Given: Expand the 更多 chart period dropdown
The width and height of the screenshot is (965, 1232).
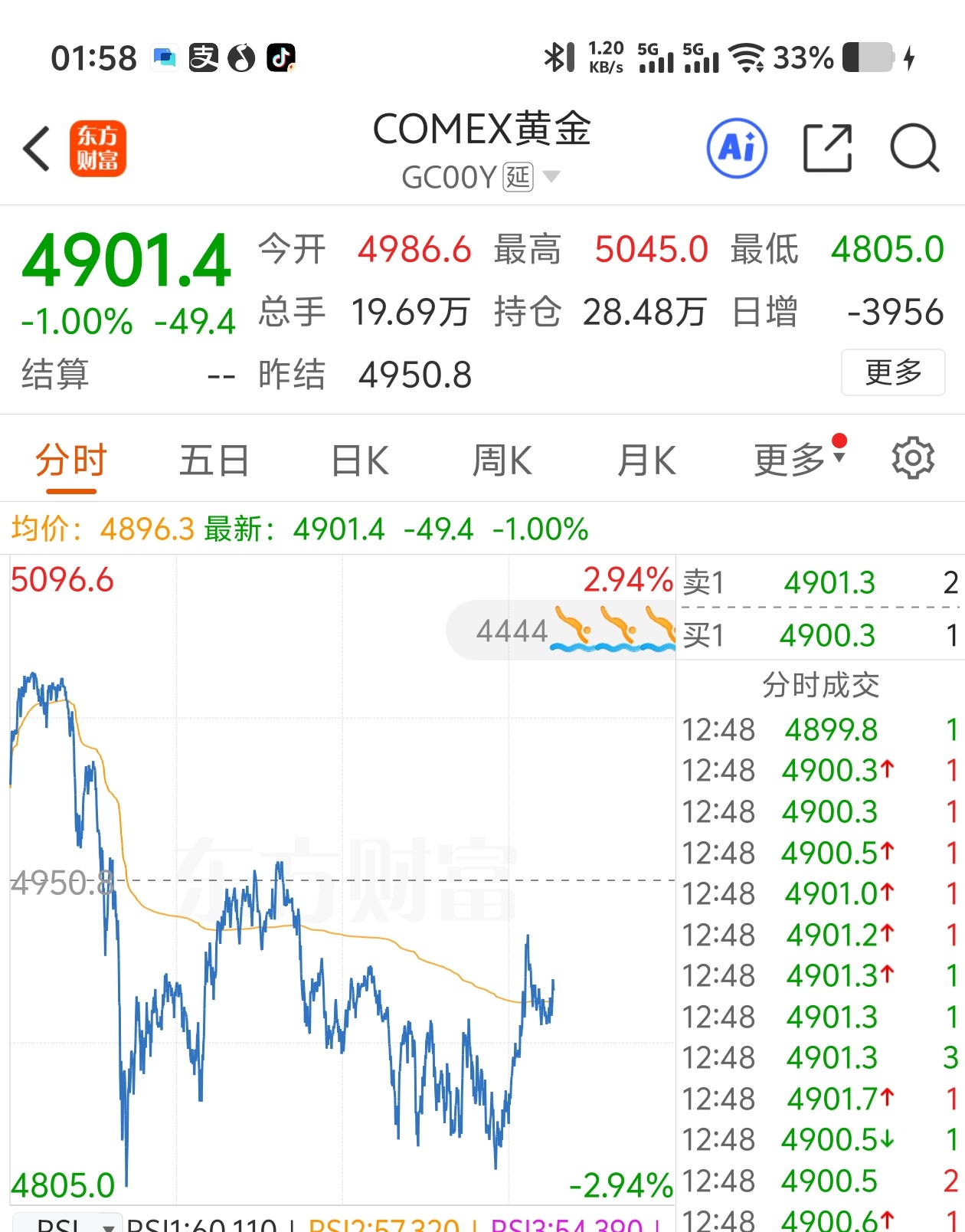Looking at the screenshot, I should [799, 460].
